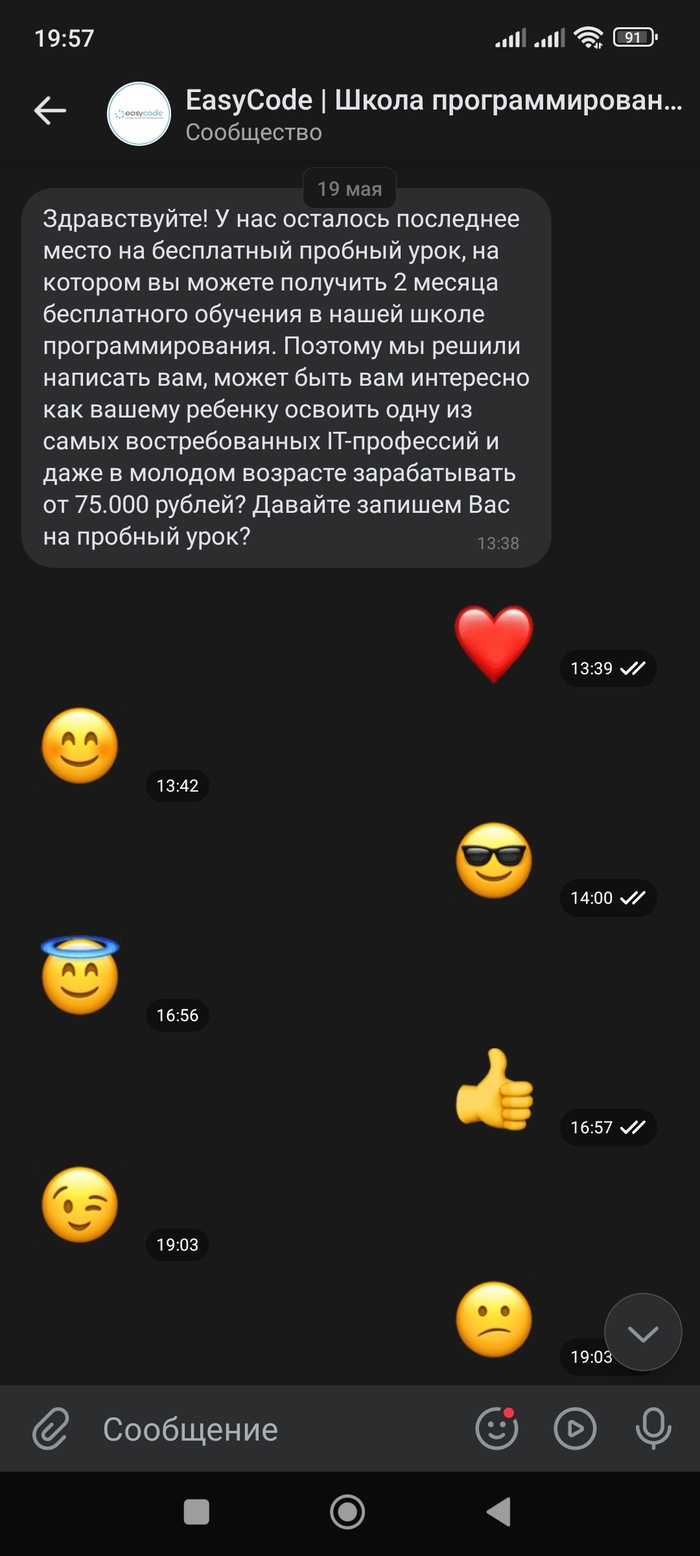Open the emoji and sticker picker

pyautogui.click(x=496, y=1429)
